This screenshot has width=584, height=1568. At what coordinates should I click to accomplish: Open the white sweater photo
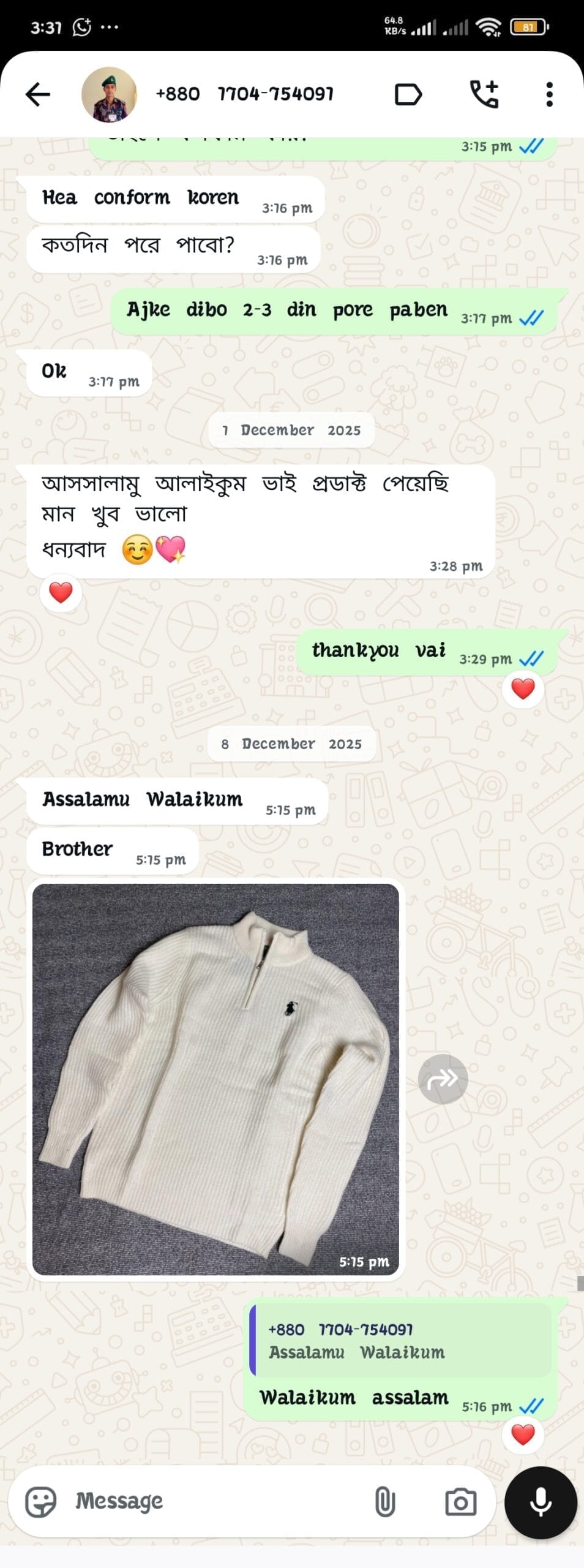coord(215,1079)
